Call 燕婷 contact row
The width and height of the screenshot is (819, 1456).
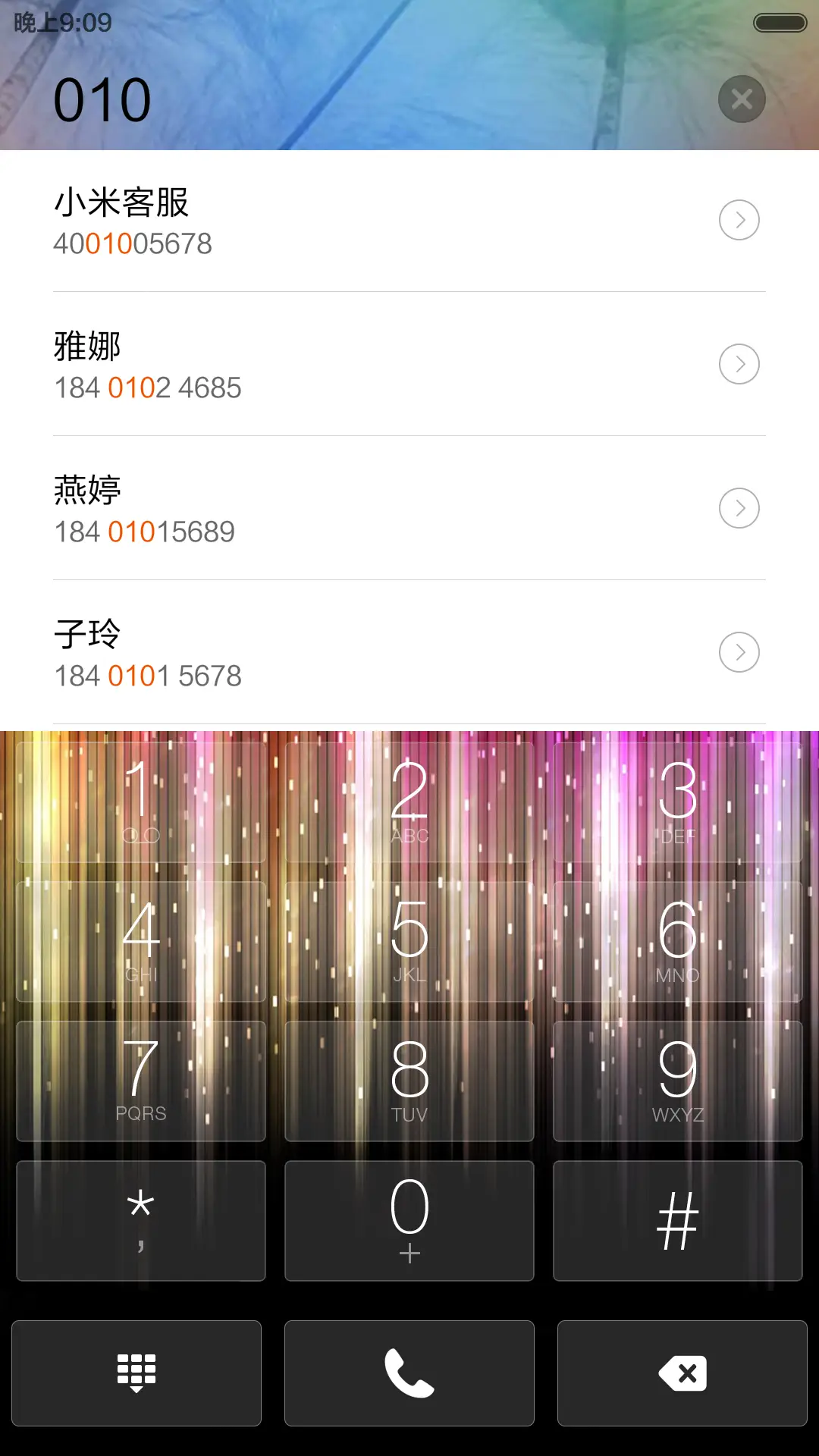[303, 509]
